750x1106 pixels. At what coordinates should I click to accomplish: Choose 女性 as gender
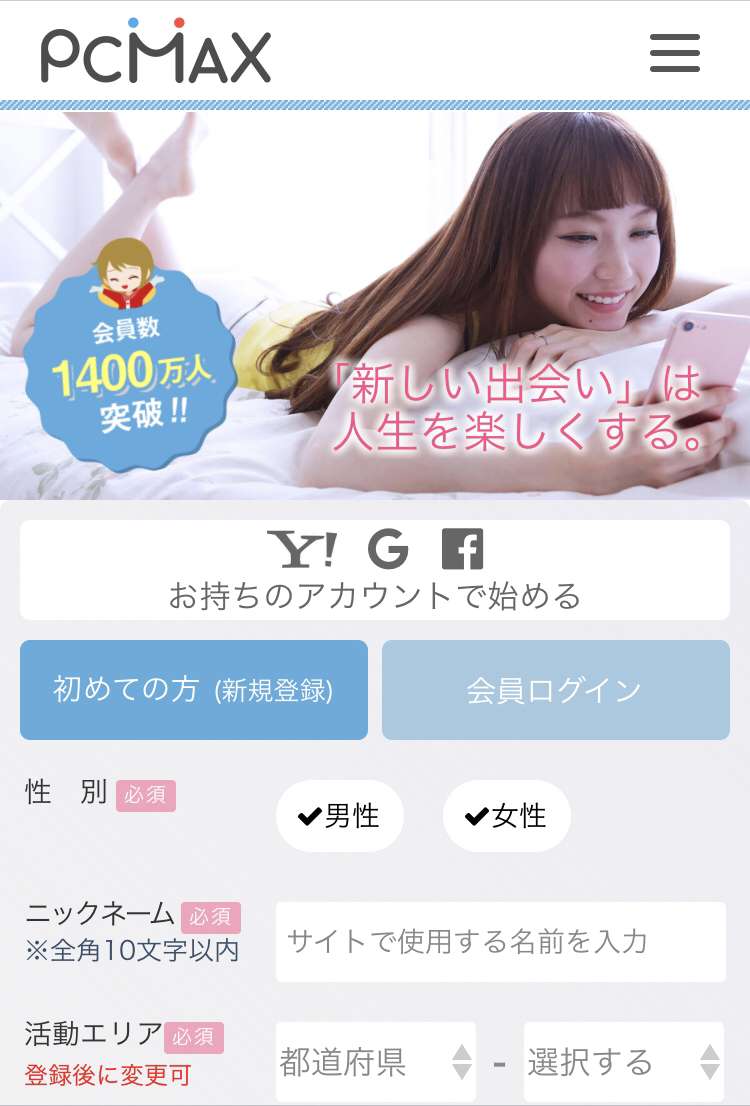pos(507,816)
